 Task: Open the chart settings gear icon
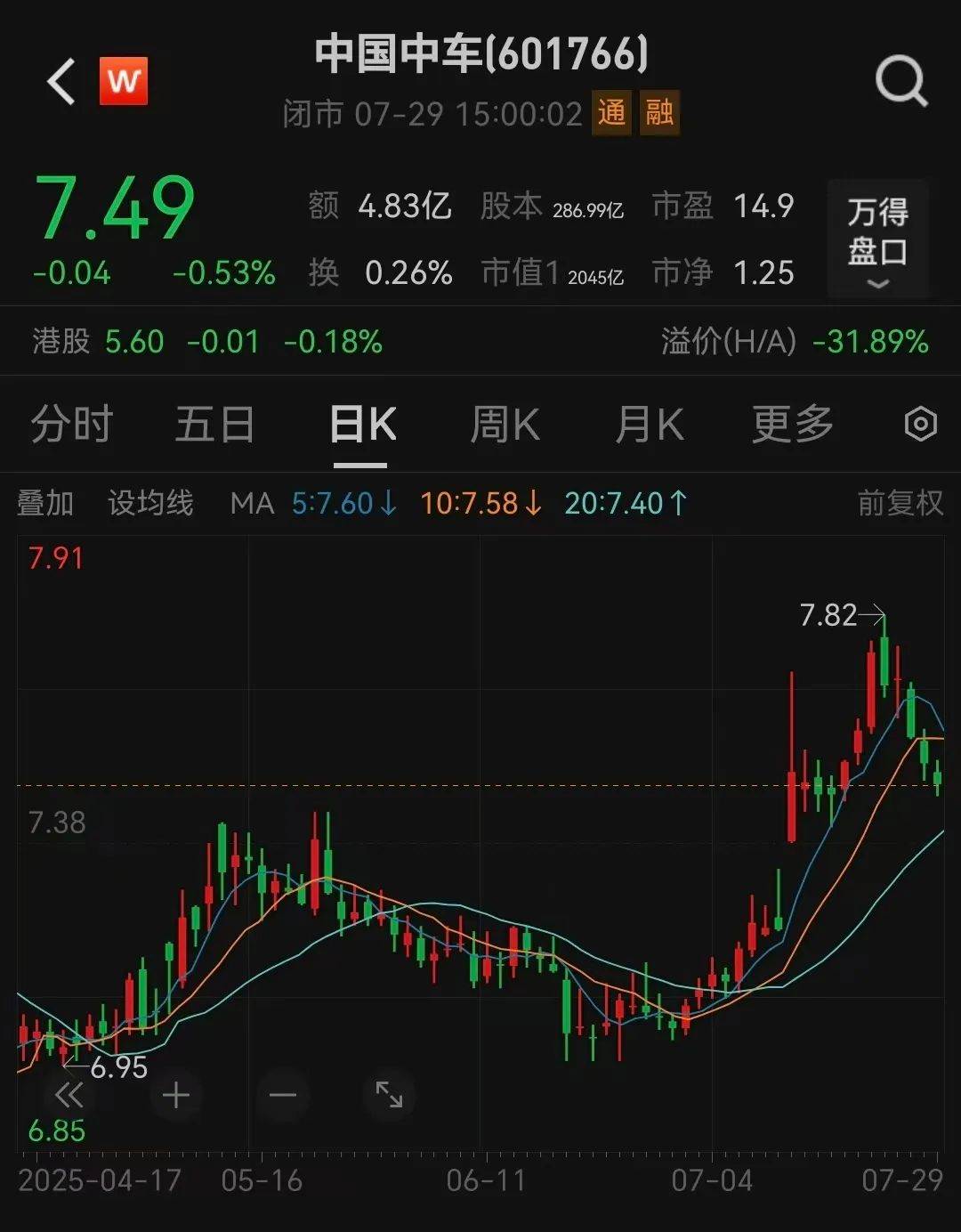pos(920,425)
